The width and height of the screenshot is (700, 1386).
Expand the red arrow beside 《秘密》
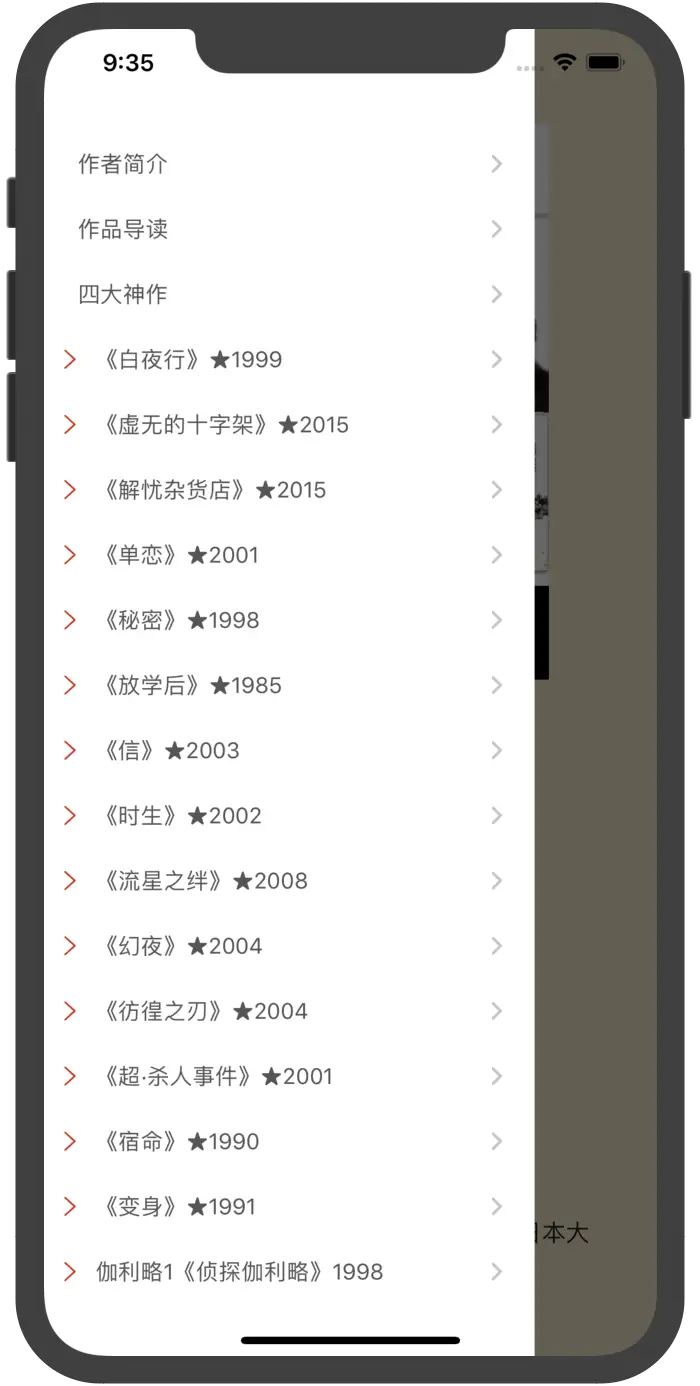pos(70,620)
